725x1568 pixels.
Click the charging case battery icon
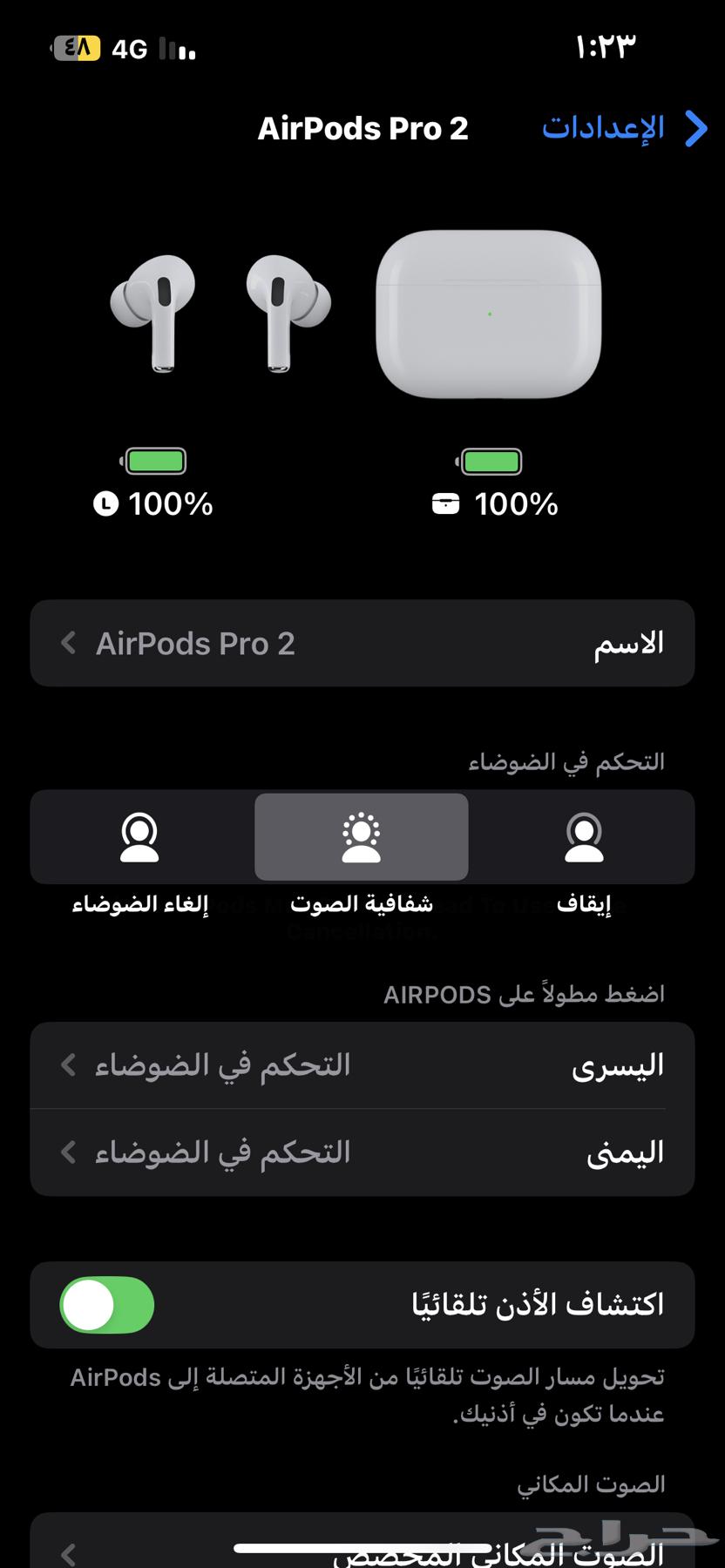(x=490, y=461)
